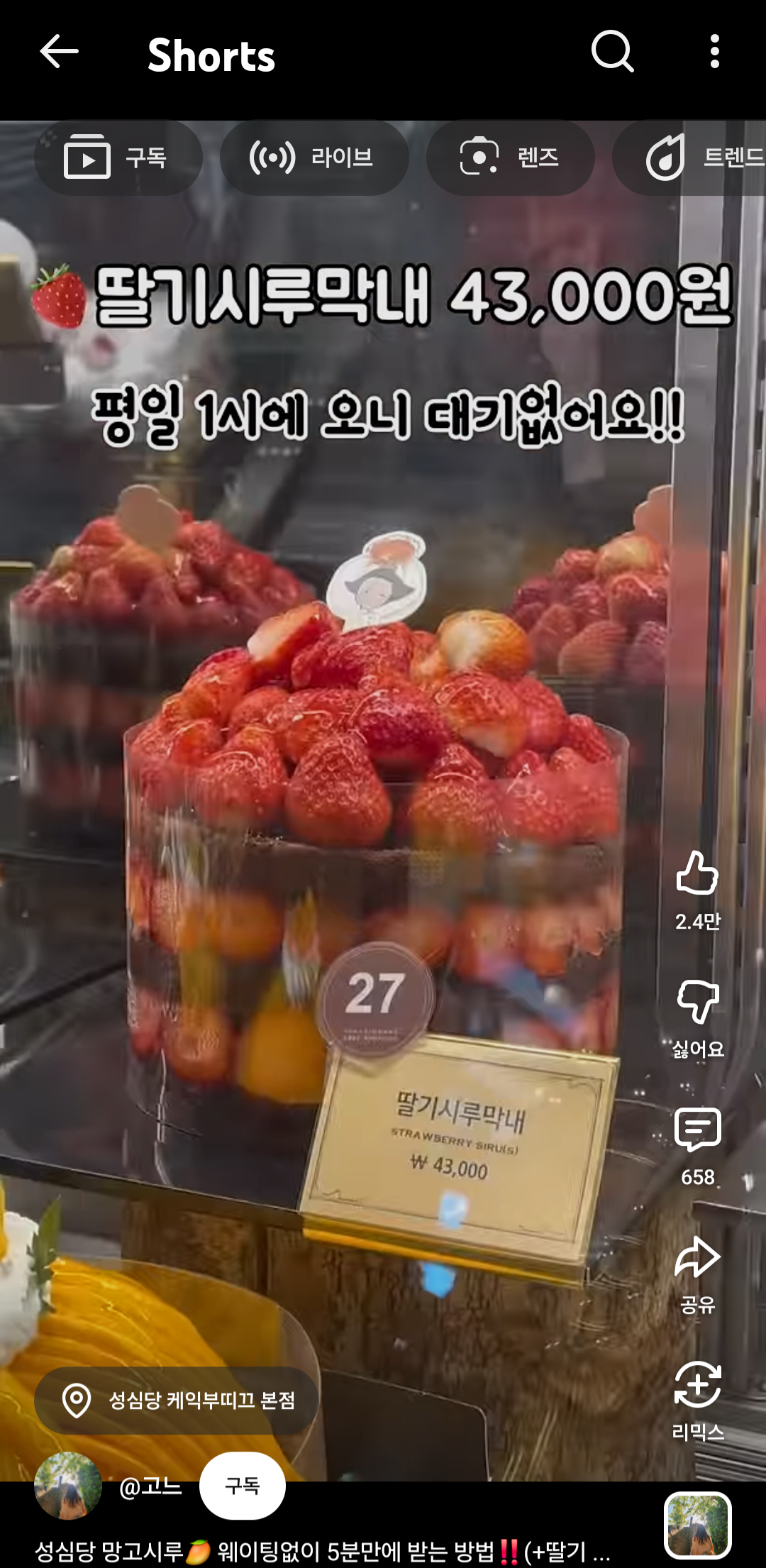This screenshot has height=1568, width=766.
Task: Expand the video title description
Action: click(323, 1551)
